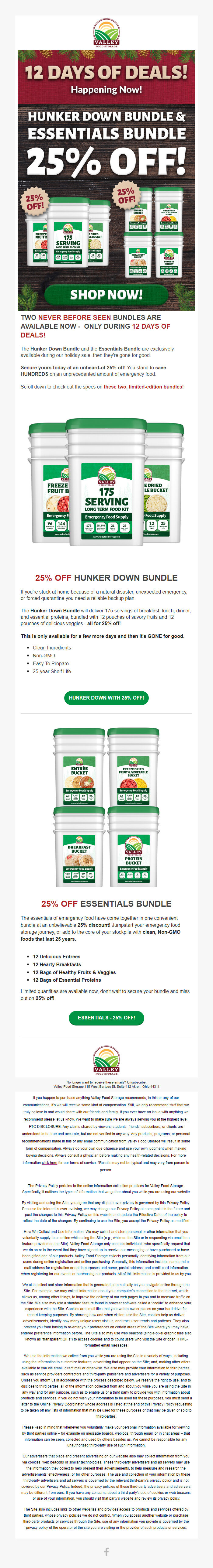Tap the Essentials - 25% Off button
213x1568 pixels.
106,1017
